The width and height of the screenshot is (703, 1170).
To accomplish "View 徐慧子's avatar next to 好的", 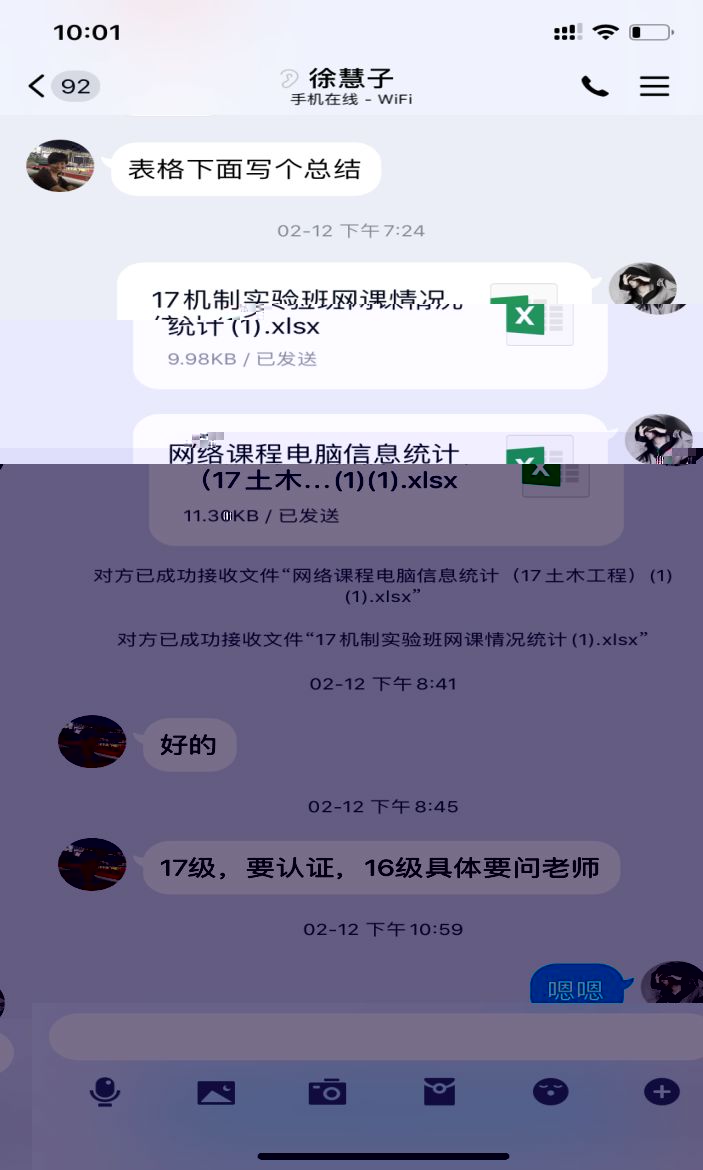I will [92, 742].
